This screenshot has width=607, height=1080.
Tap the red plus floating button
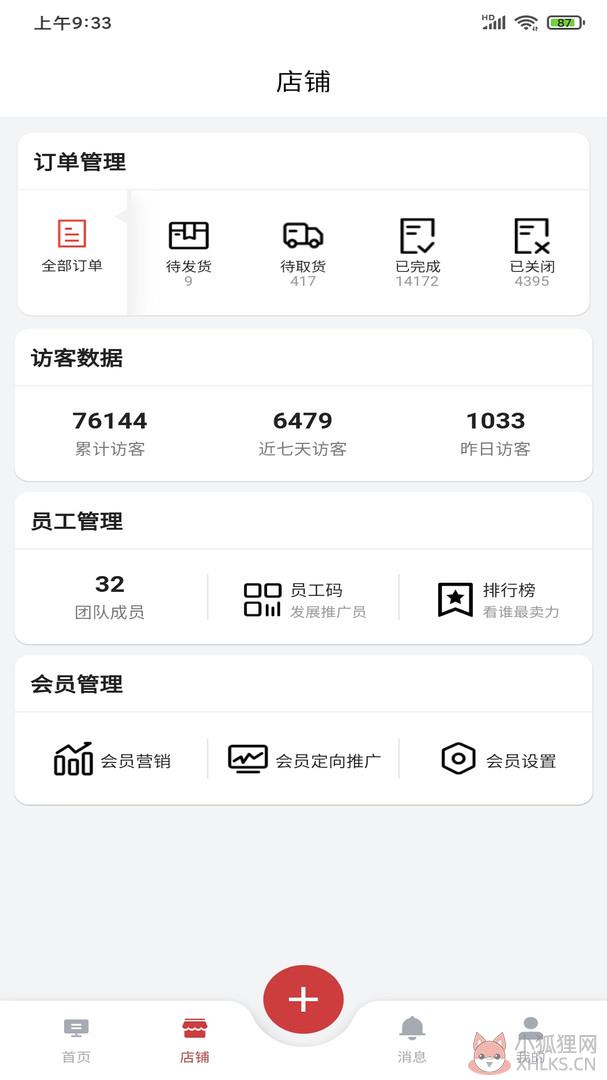click(x=303, y=999)
